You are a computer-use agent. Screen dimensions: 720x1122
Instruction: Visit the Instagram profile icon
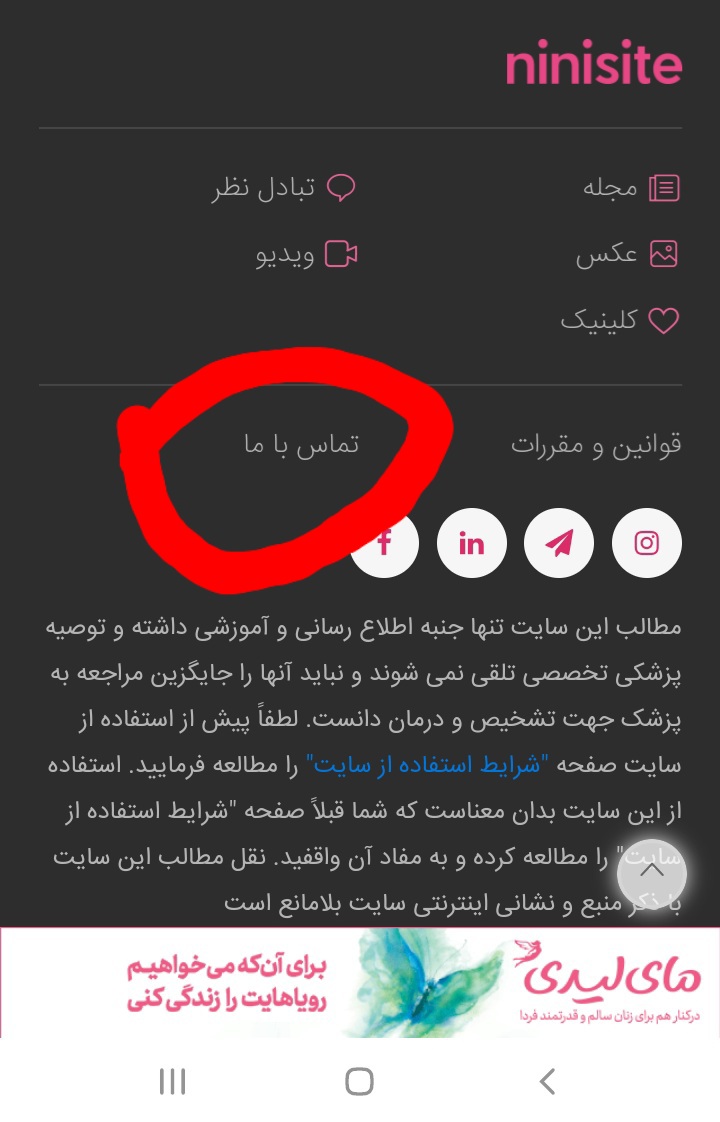(x=647, y=543)
